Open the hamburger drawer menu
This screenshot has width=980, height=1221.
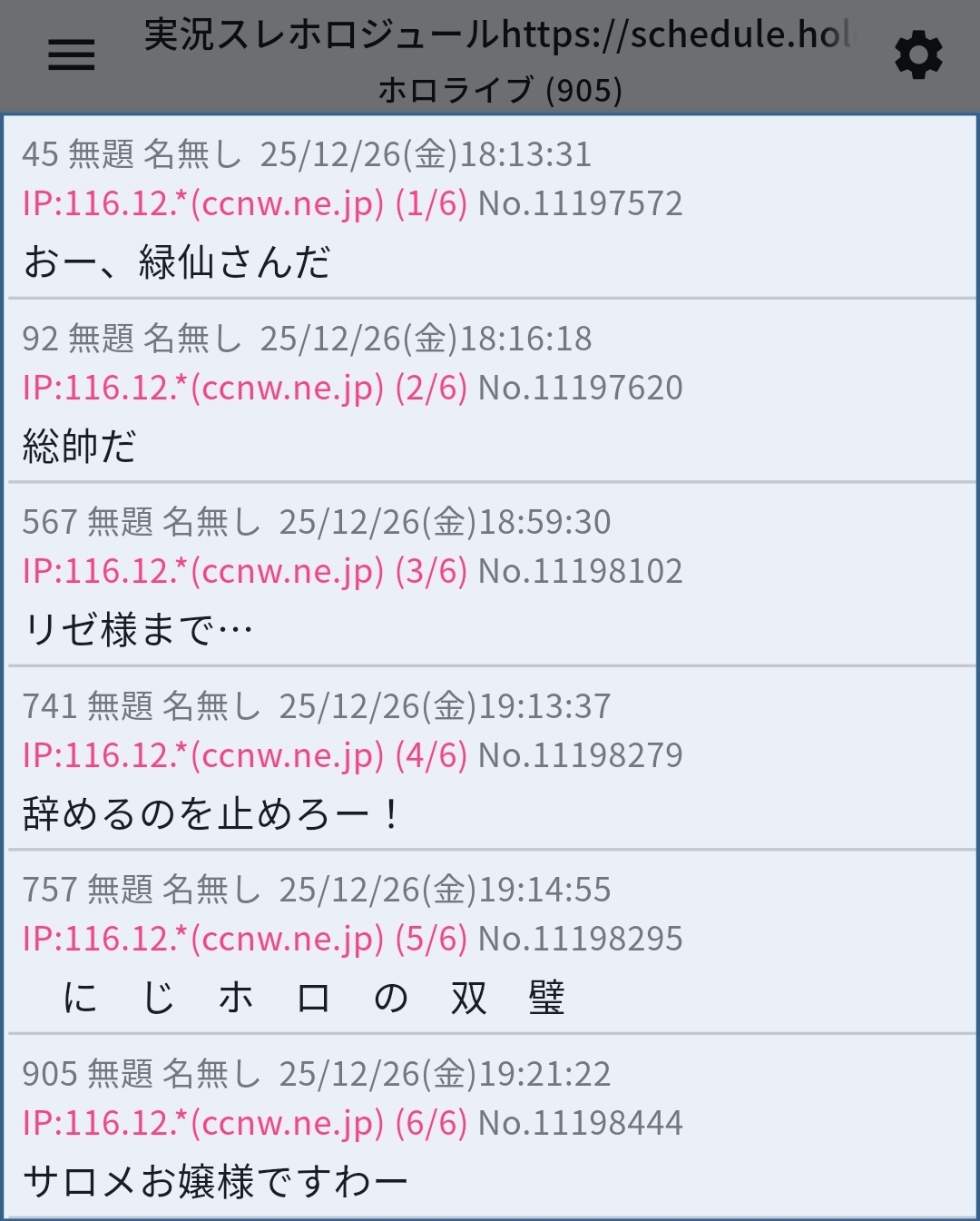[x=71, y=55]
